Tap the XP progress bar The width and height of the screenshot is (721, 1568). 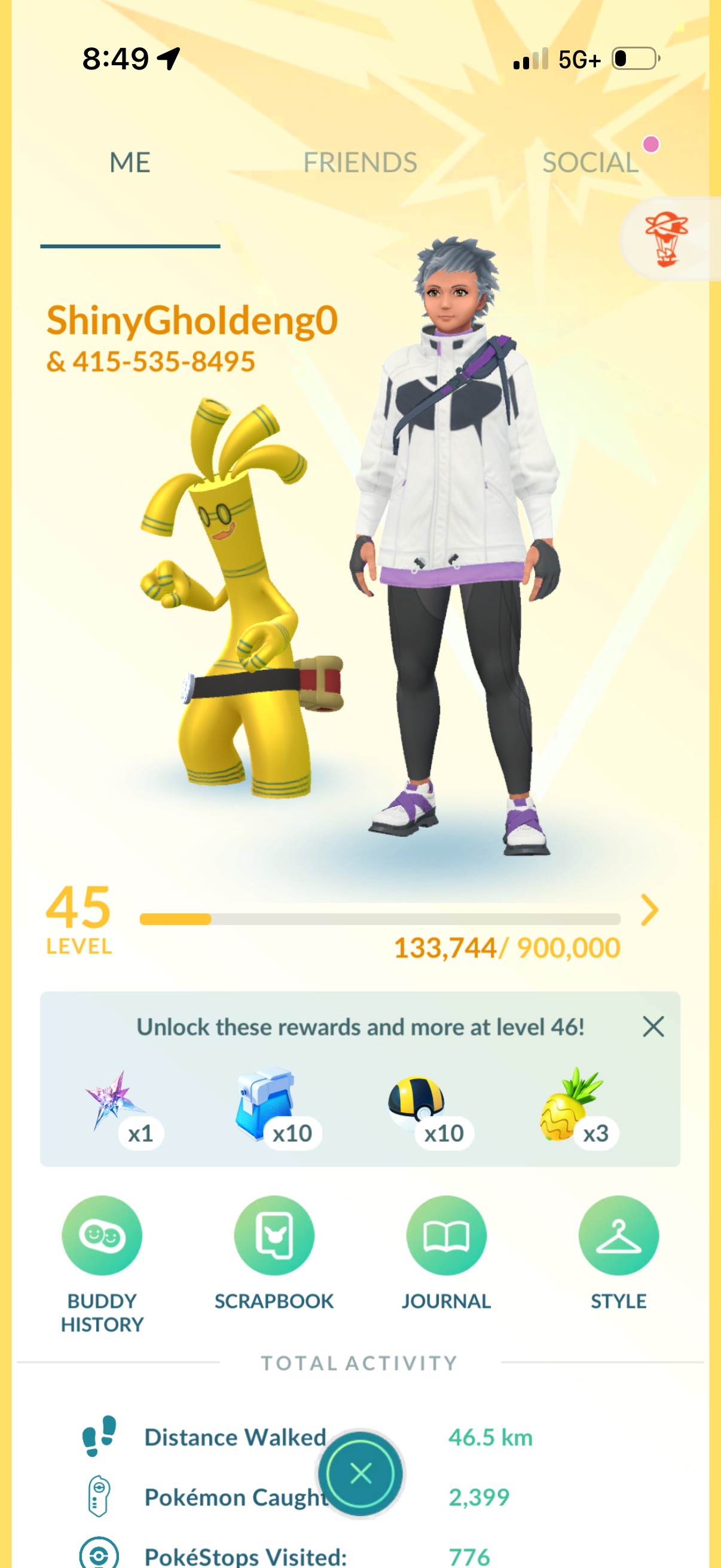coord(380,917)
